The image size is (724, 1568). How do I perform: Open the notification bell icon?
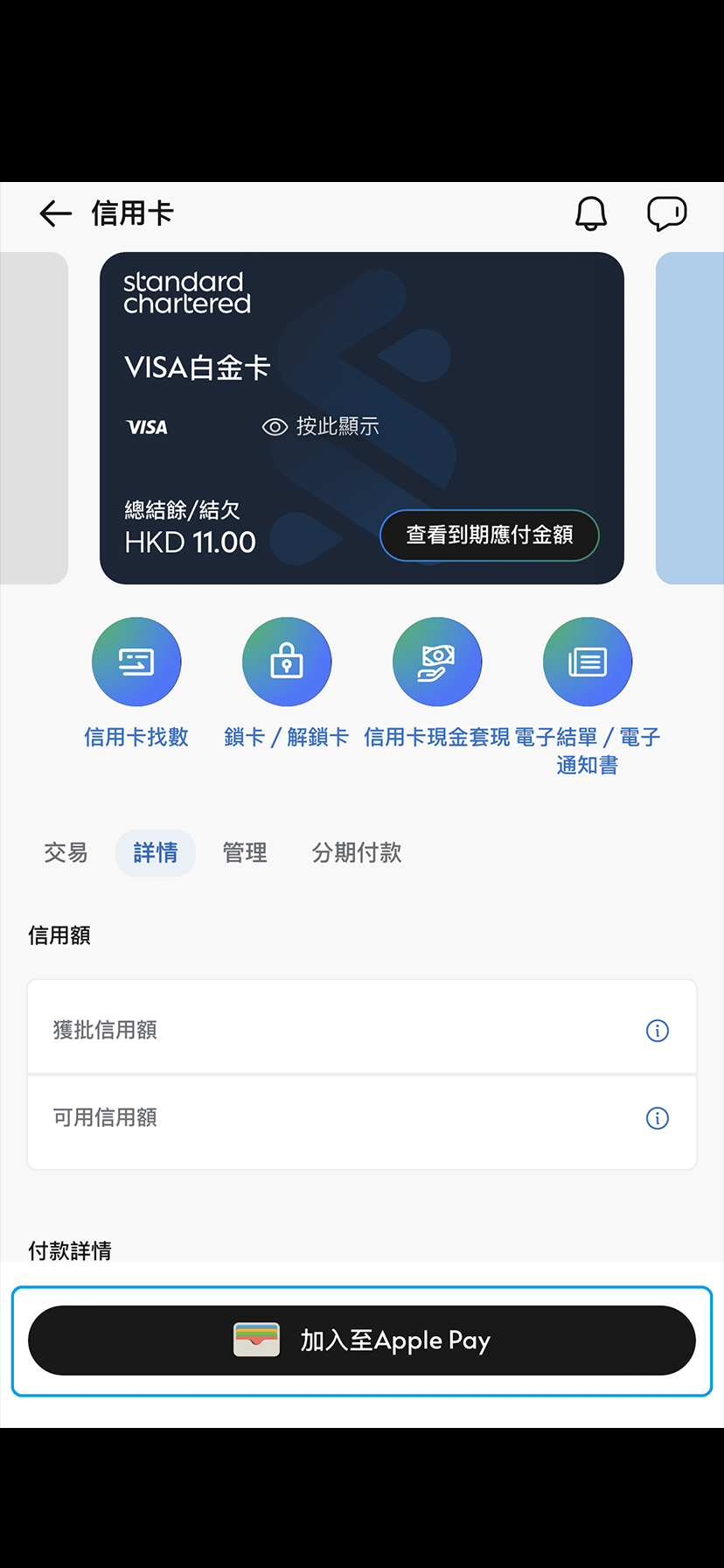(590, 213)
